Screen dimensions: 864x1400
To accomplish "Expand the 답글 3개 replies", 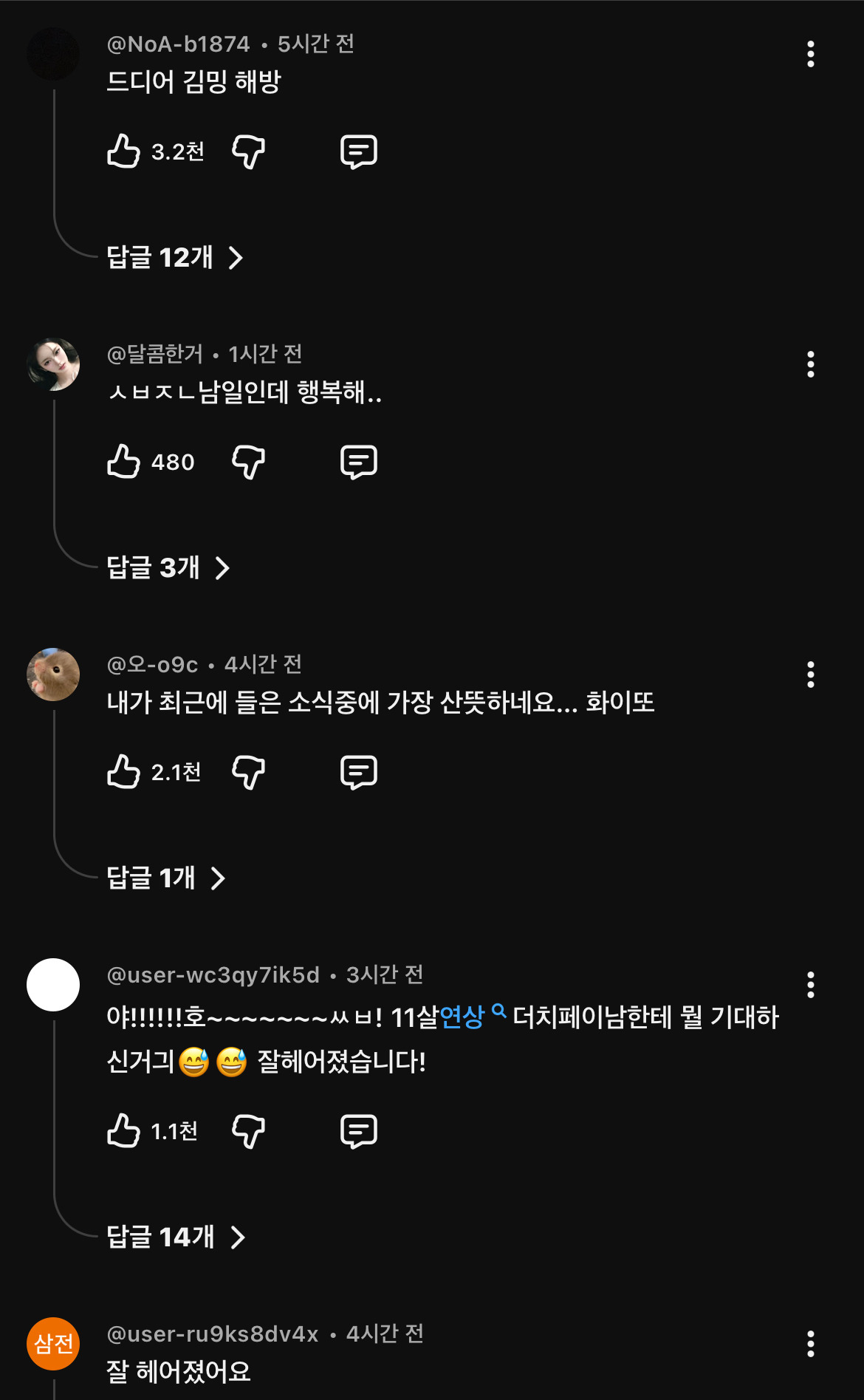I will [168, 568].
